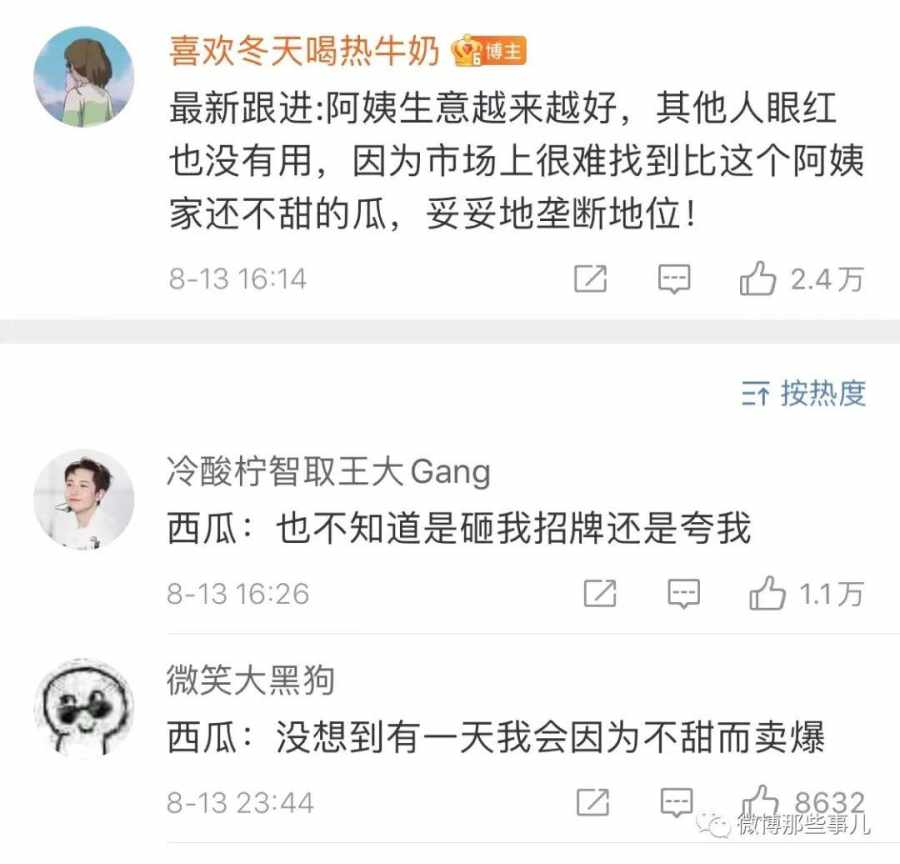900x864 pixels.
Task: View the avatar of 微笑大黑狗
Action: click(84, 708)
